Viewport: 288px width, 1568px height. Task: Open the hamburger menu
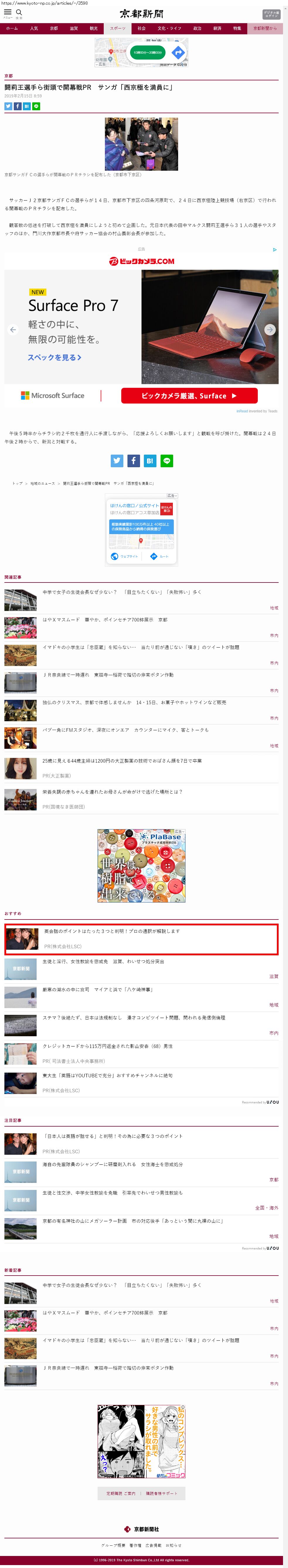point(7,12)
